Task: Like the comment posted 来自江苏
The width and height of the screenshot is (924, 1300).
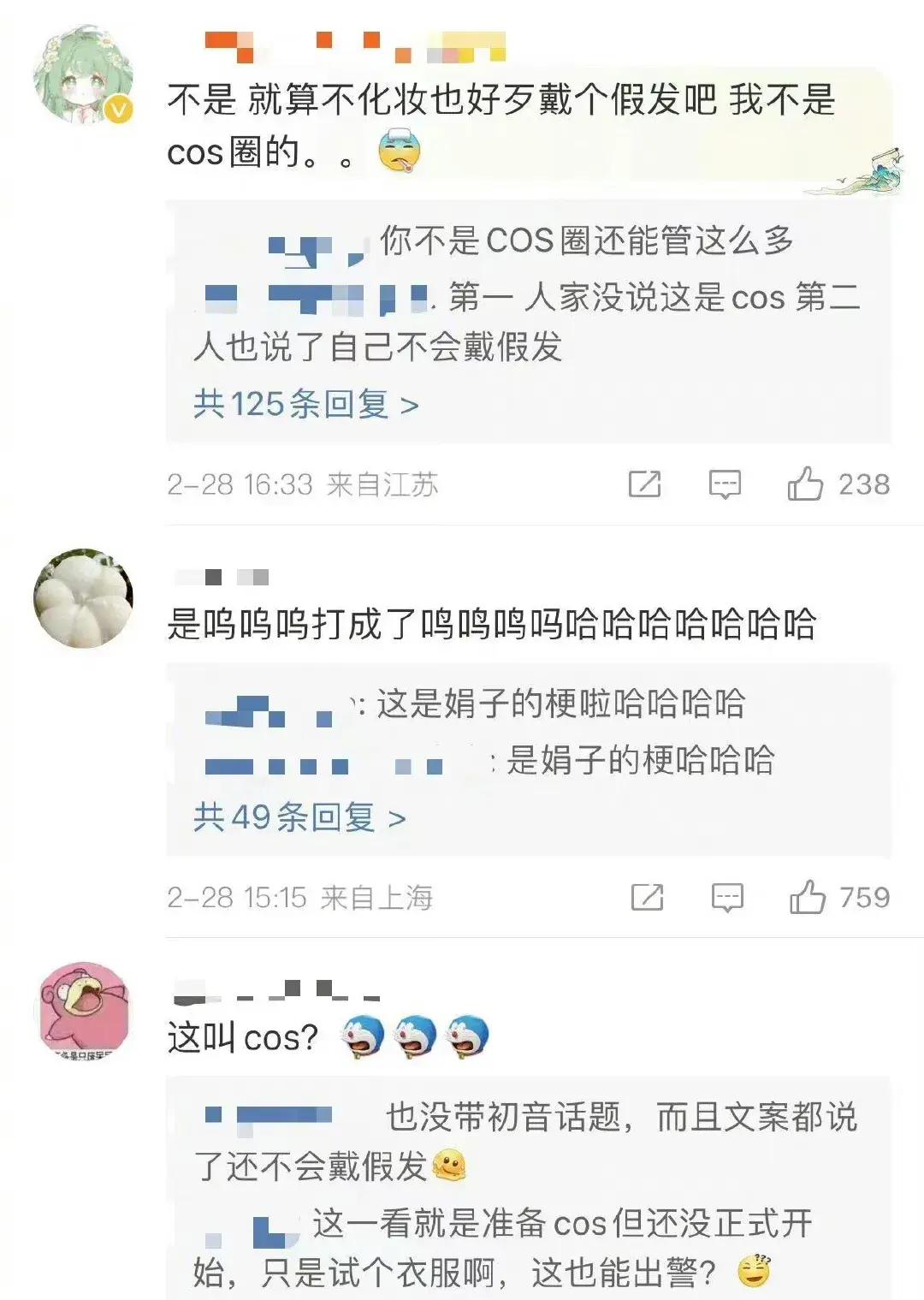Action: tap(805, 484)
